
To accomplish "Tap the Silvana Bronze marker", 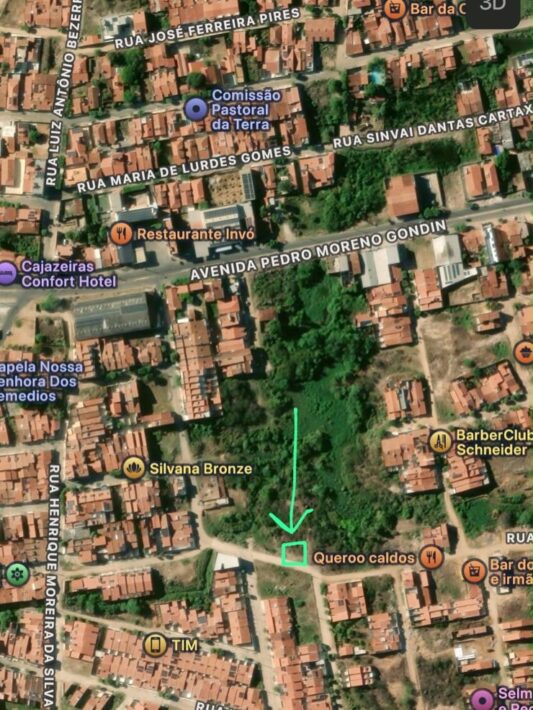I will pyautogui.click(x=134, y=468).
